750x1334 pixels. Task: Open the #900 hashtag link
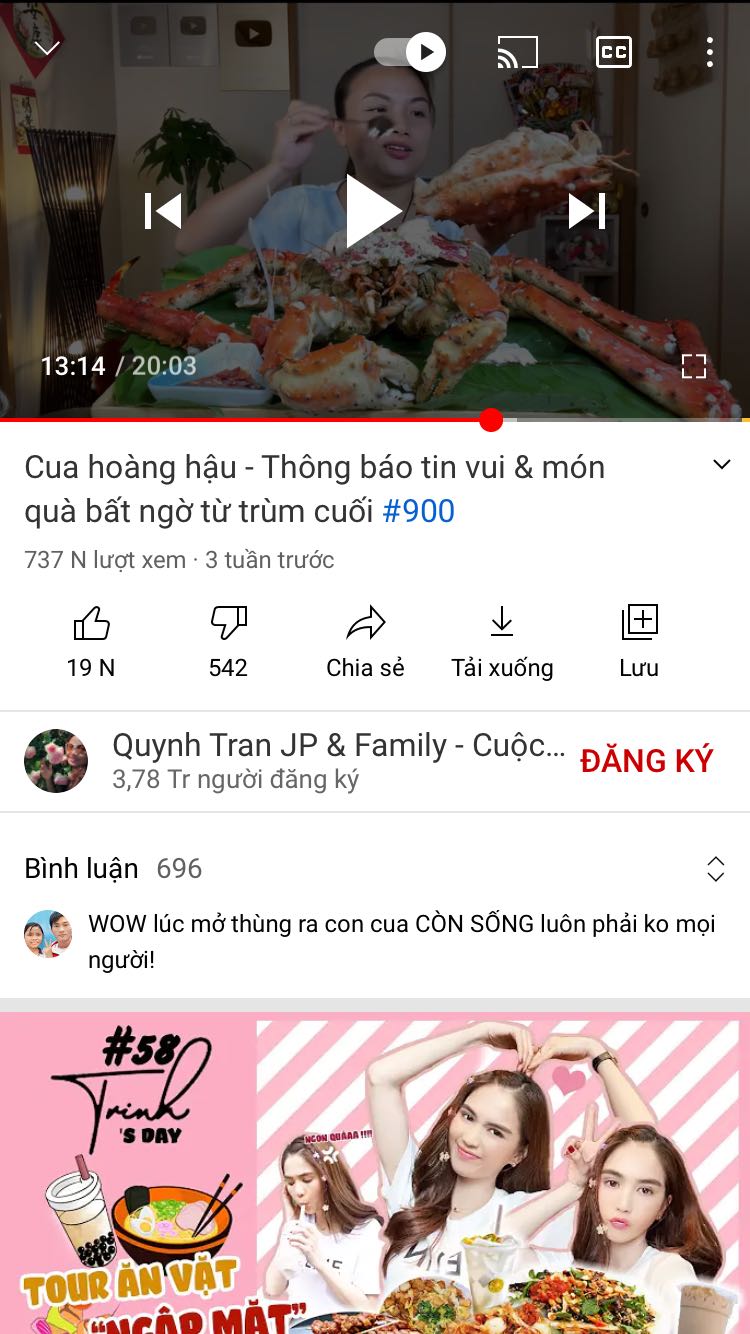pos(419,511)
